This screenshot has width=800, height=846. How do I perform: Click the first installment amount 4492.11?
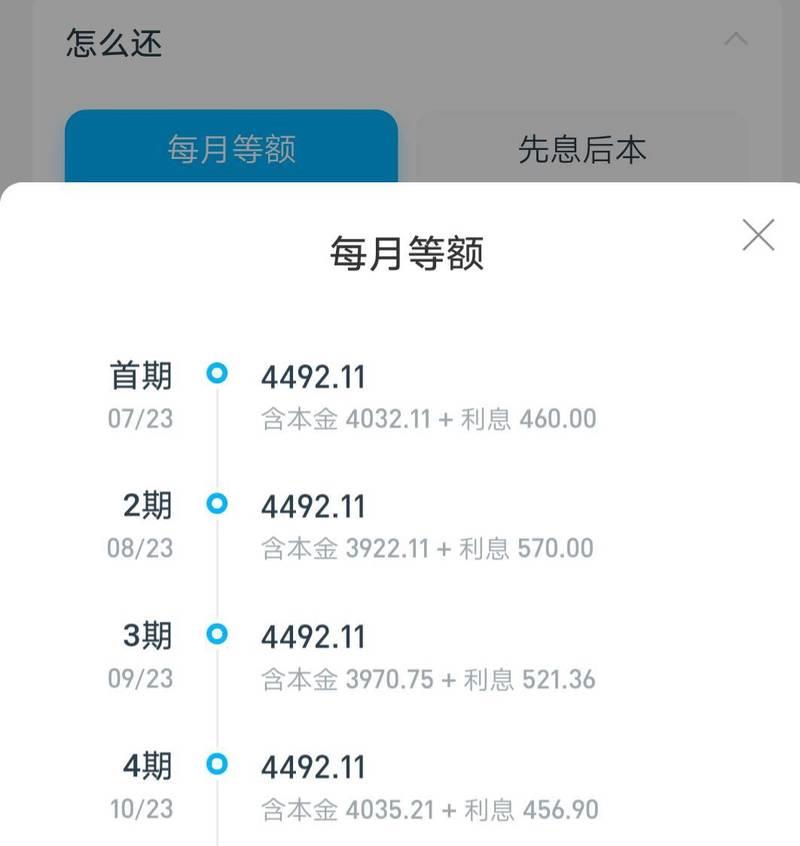(x=313, y=376)
